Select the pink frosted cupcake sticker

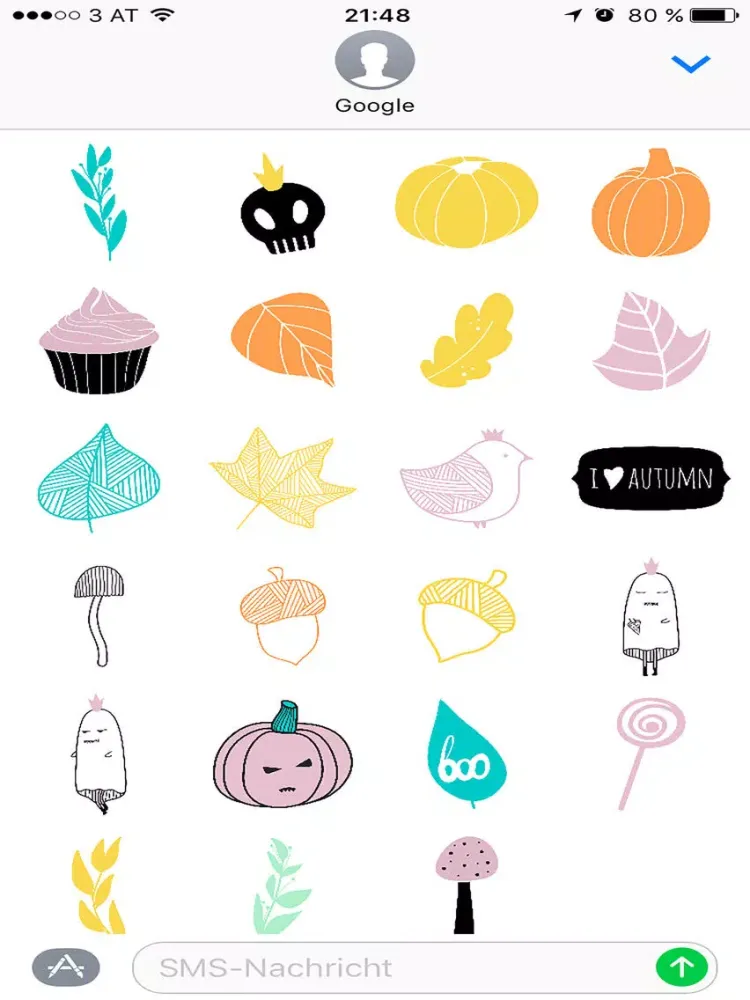98,340
